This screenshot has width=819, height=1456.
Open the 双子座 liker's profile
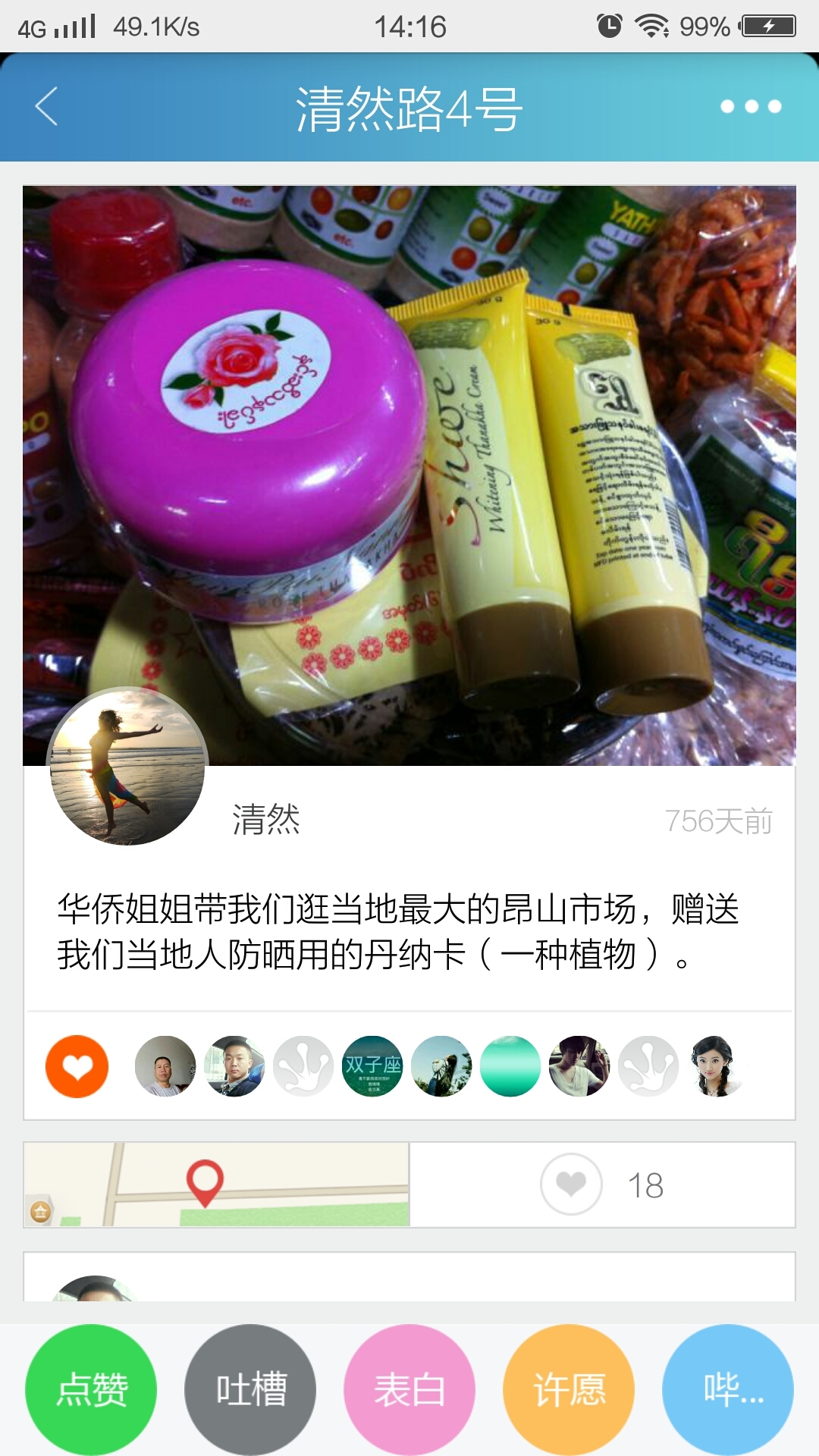(372, 1066)
